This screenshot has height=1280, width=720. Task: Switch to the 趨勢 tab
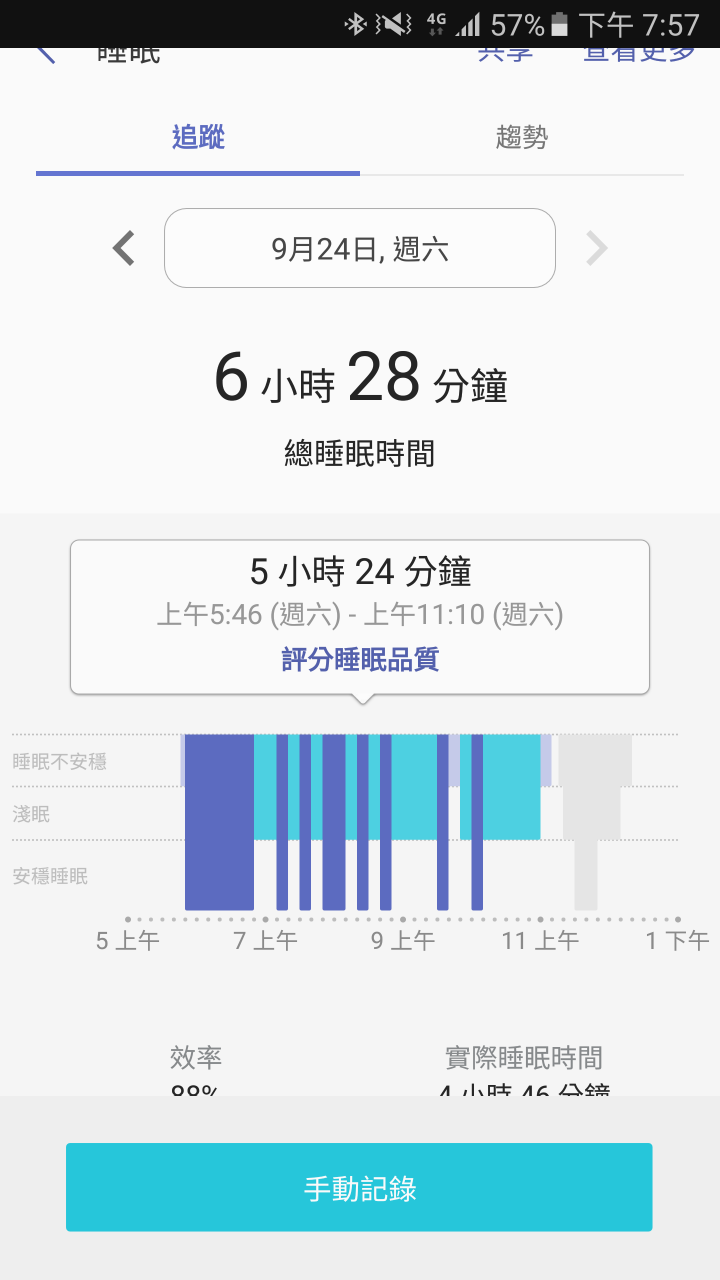click(522, 137)
